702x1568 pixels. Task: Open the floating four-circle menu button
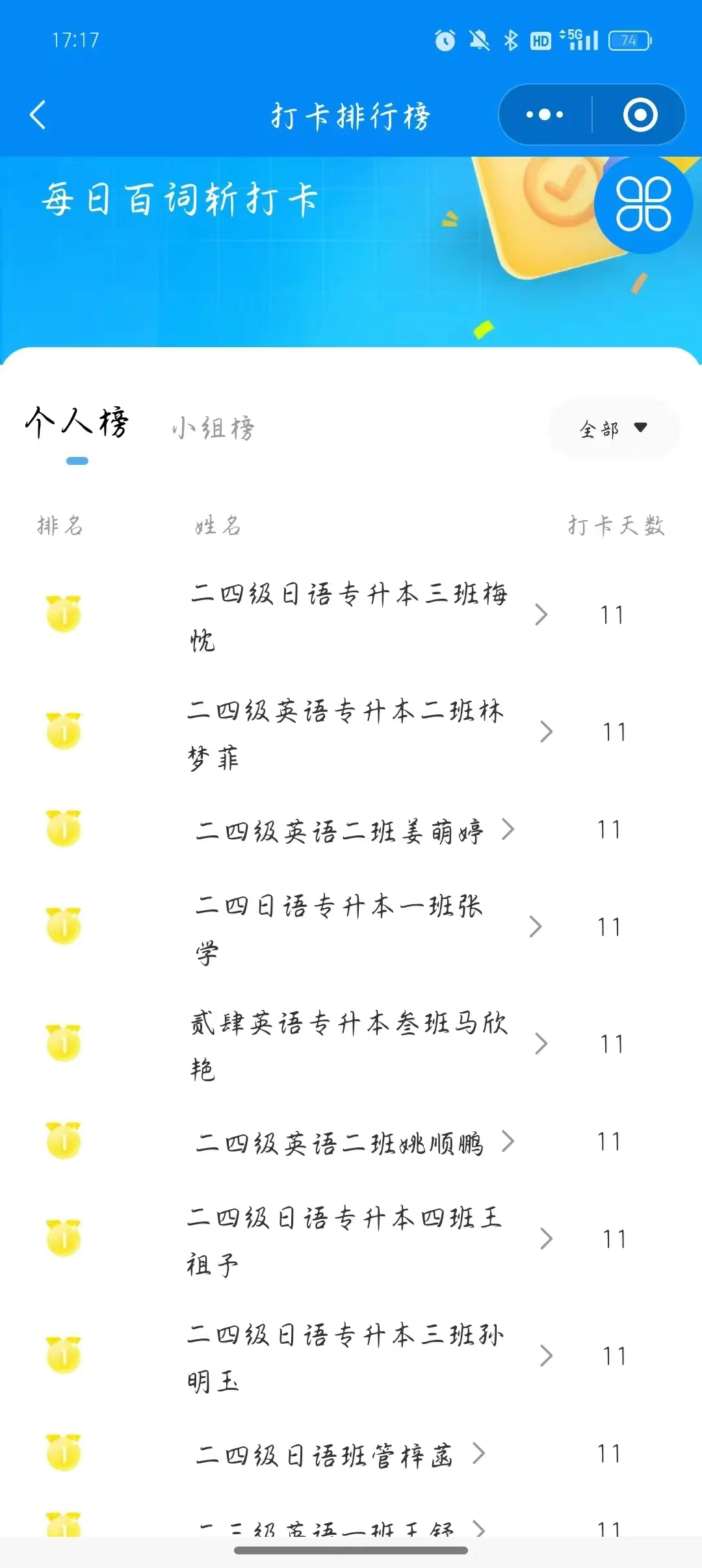pos(643,204)
